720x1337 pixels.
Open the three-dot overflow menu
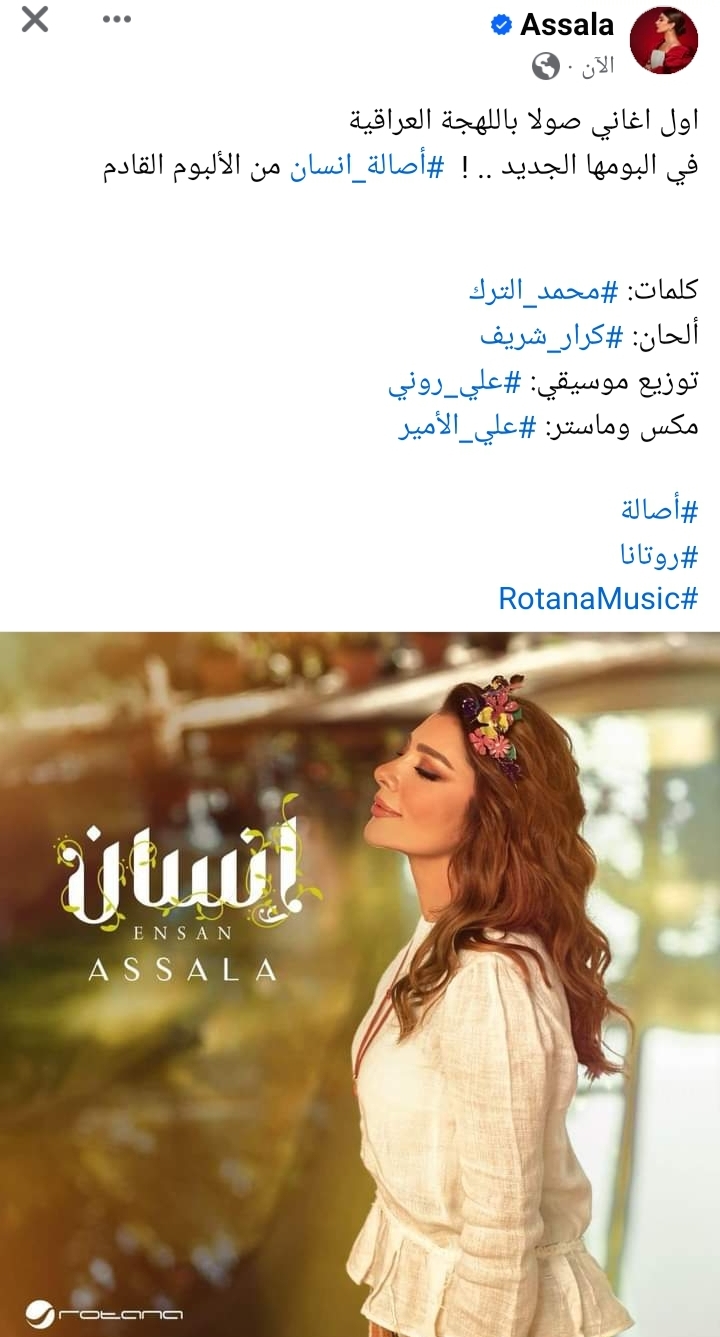point(117,19)
